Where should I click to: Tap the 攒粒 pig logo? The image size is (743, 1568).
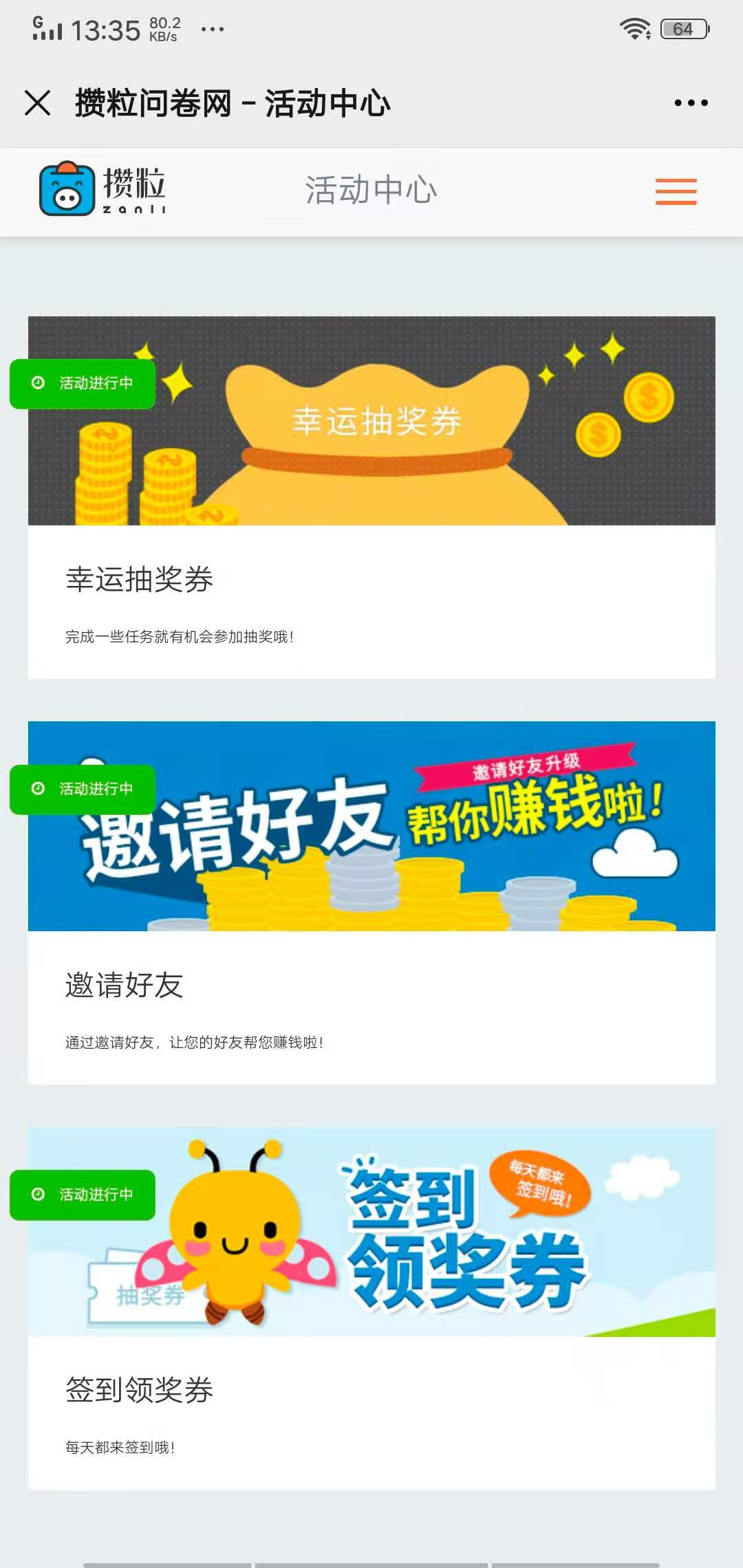tap(103, 191)
